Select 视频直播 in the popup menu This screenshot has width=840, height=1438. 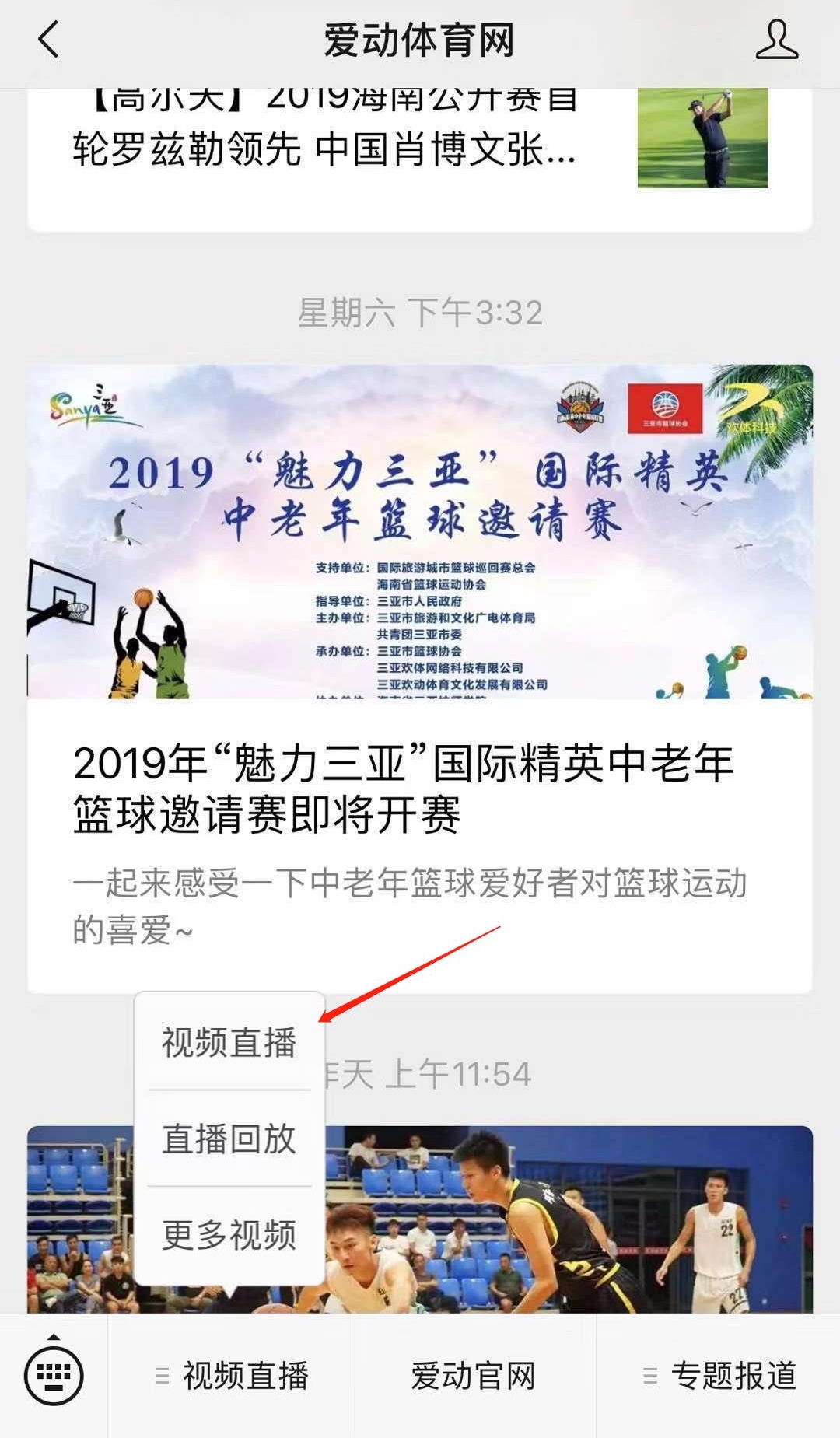229,1042
